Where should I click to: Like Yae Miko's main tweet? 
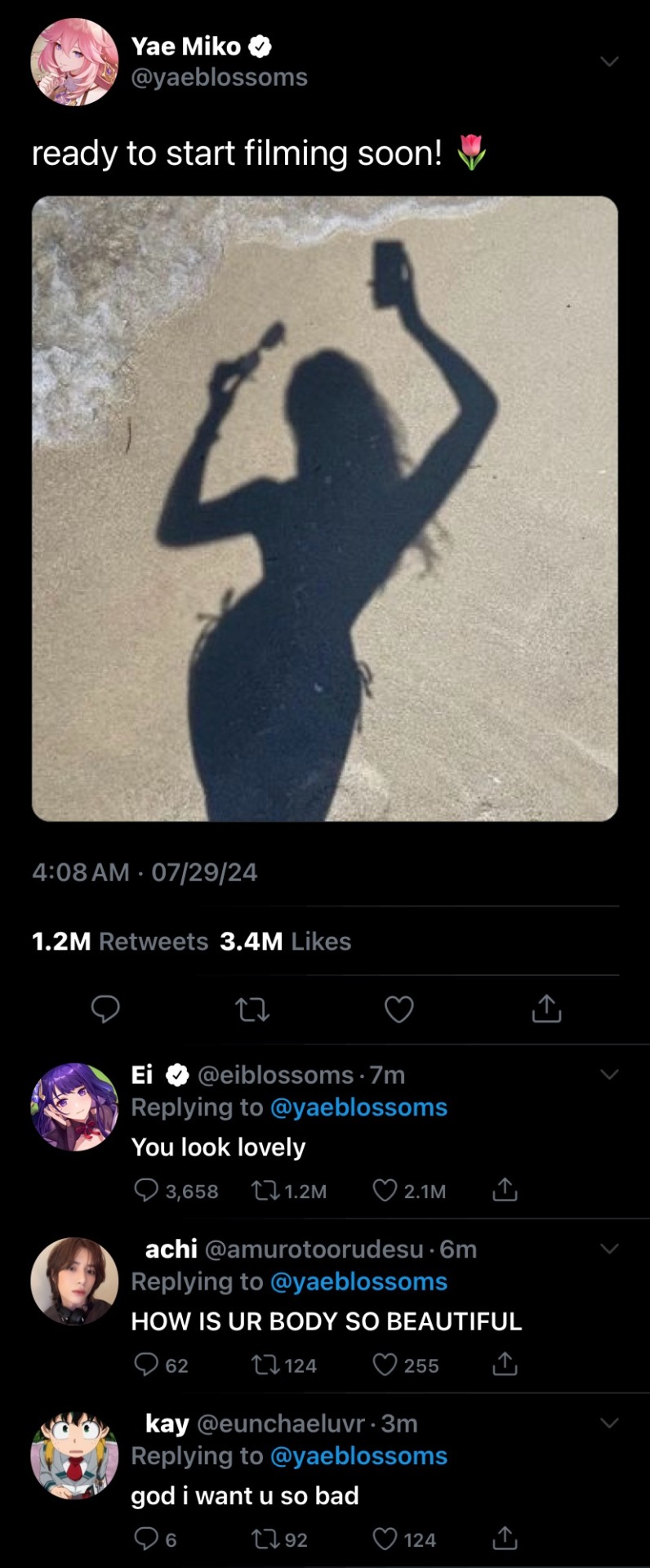(398, 1009)
